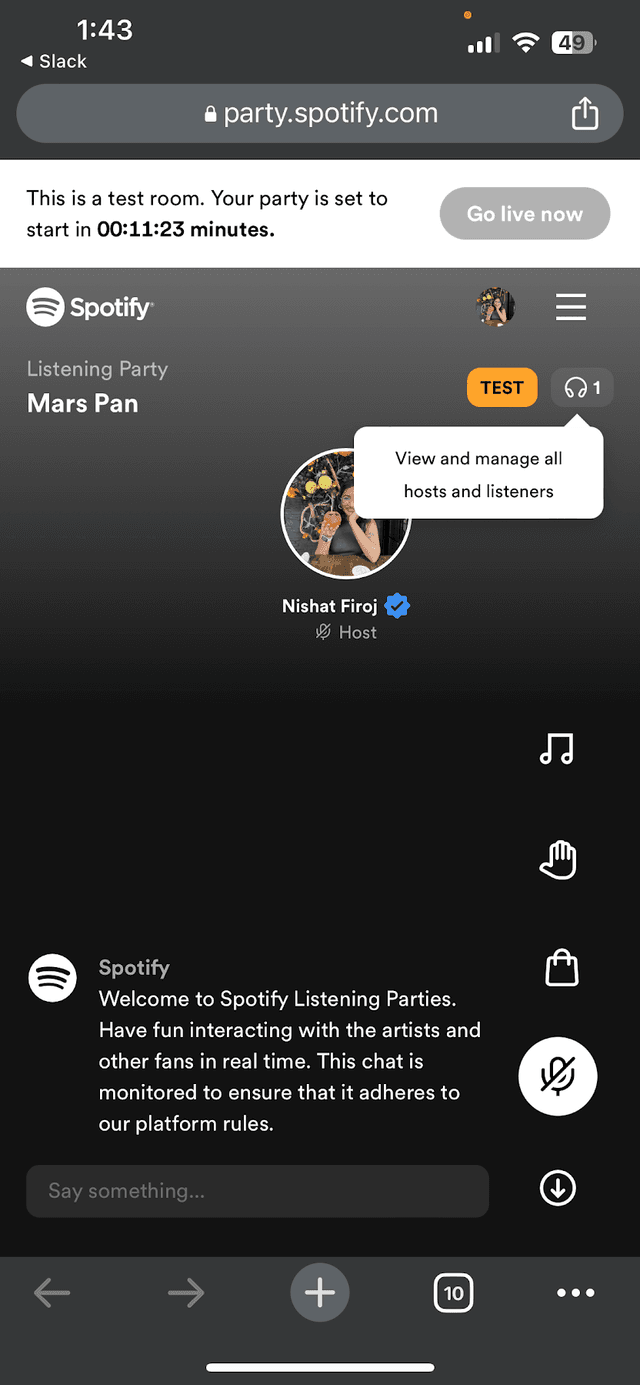The height and width of the screenshot is (1385, 640).
Task: Open the browser's three-dot menu
Action: (x=575, y=1293)
